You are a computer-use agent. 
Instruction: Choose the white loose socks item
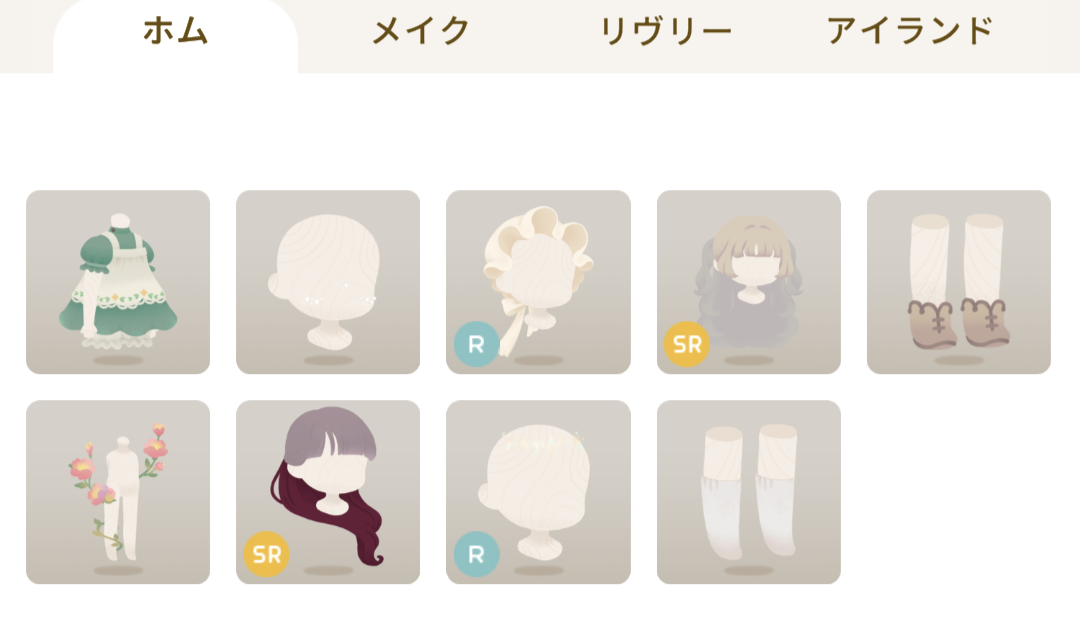(x=748, y=492)
